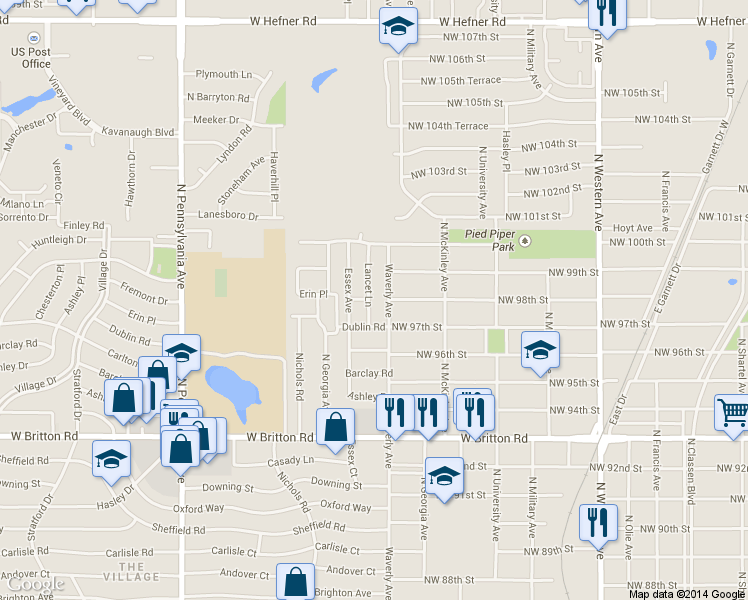Select the school marker near Hasley Dr
This screenshot has width=748, height=600.
(111, 460)
